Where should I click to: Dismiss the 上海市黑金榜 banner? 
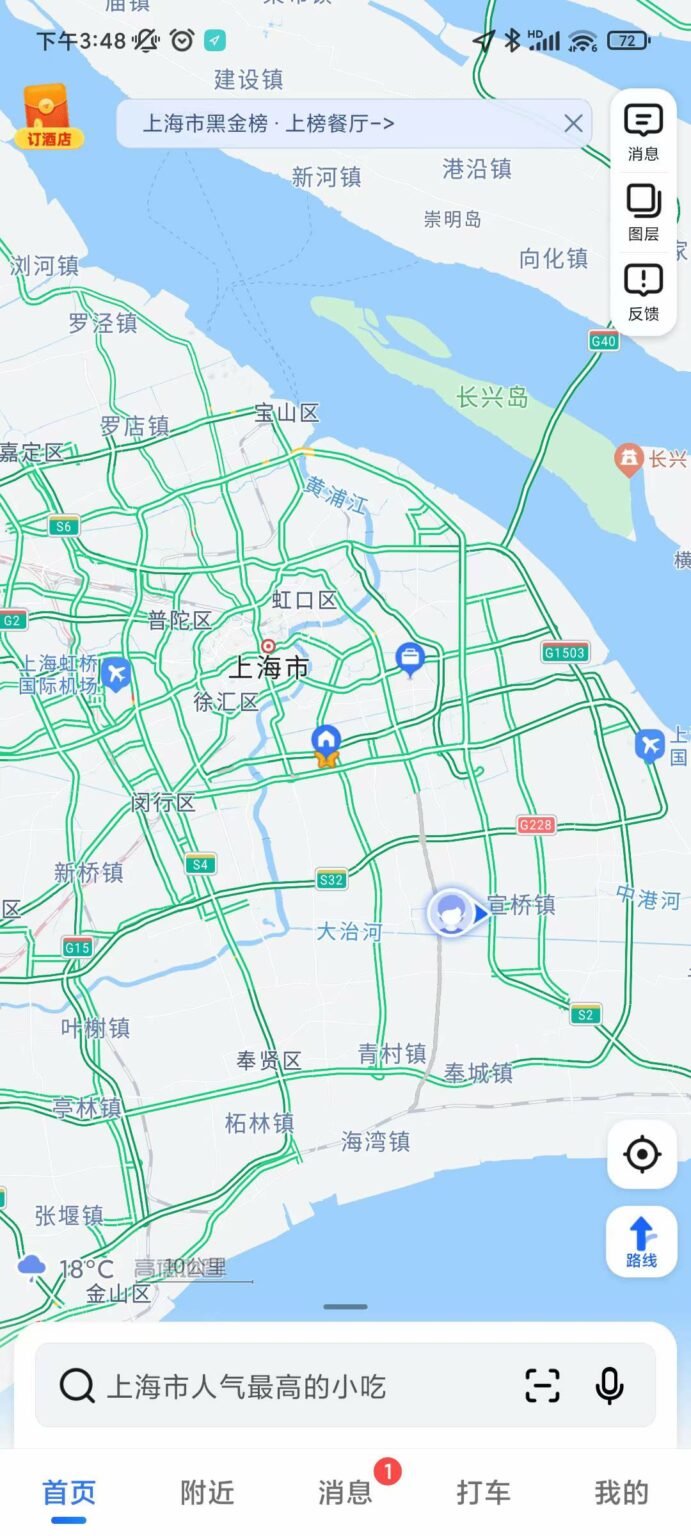573,124
